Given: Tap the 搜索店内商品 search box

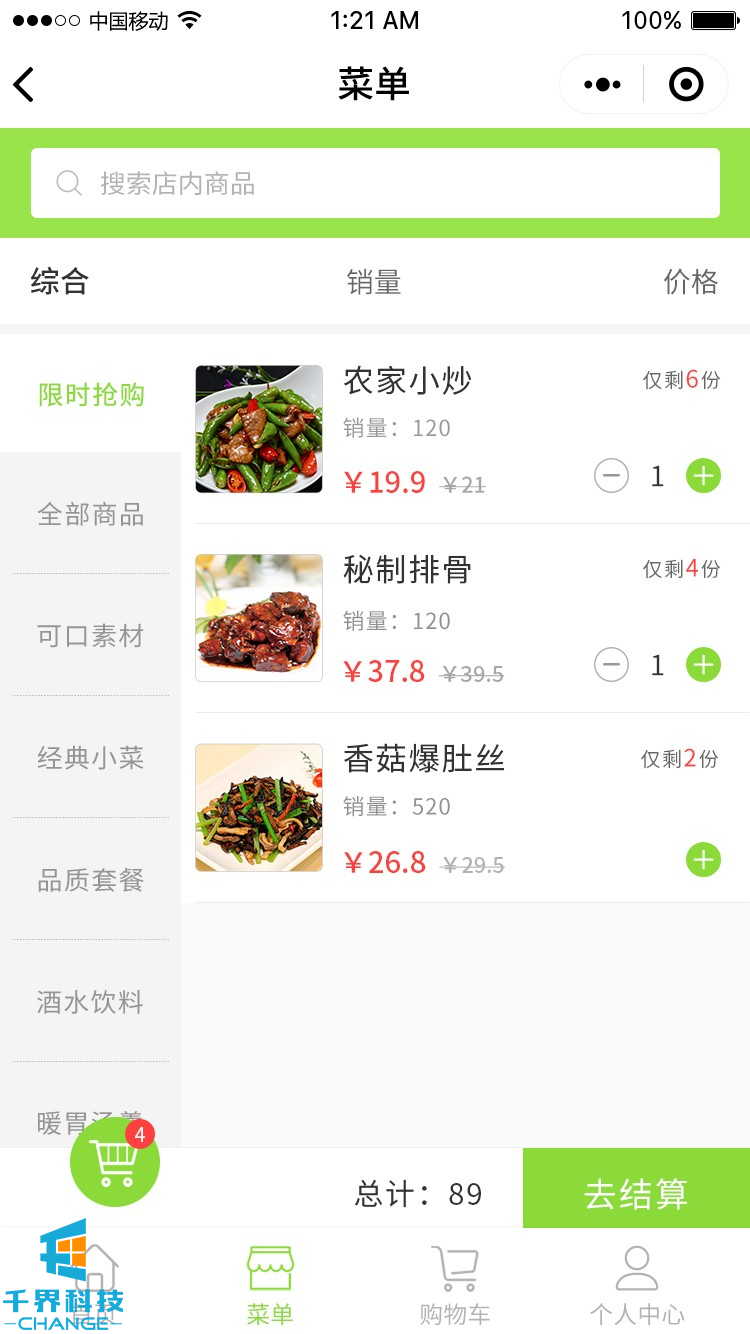Looking at the screenshot, I should pyautogui.click(x=375, y=183).
